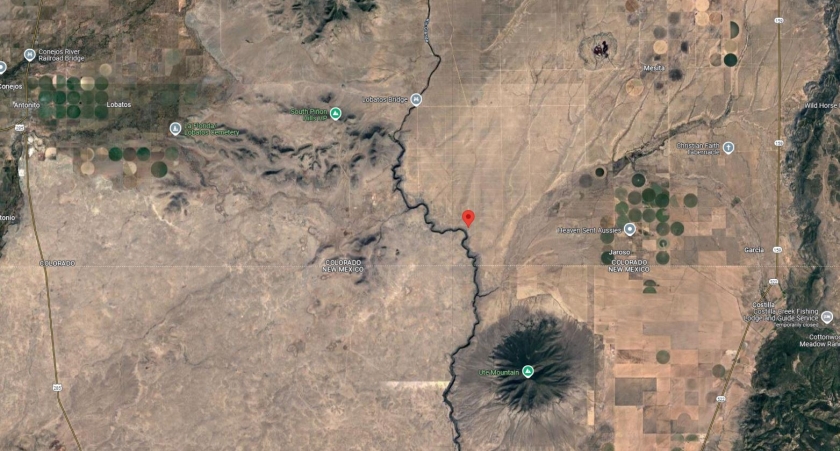Tap the Lobatos Cemetery place marker
This screenshot has height=451, width=840.
[x=176, y=128]
